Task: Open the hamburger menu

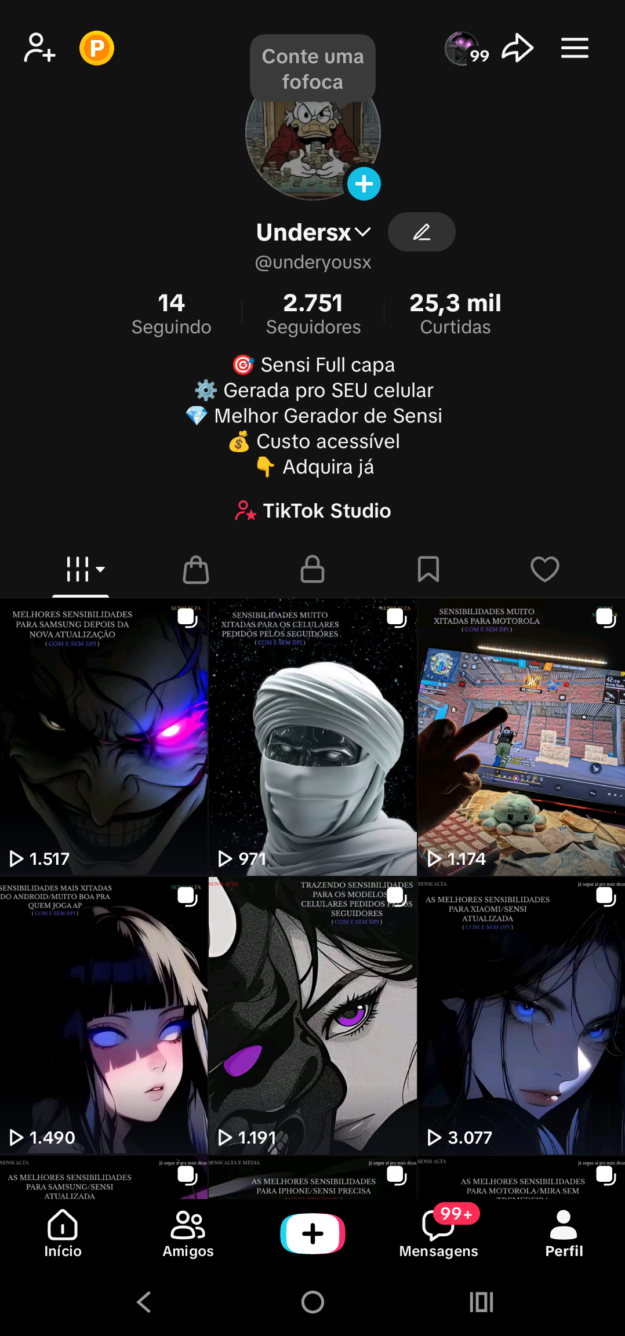Action: [575, 48]
